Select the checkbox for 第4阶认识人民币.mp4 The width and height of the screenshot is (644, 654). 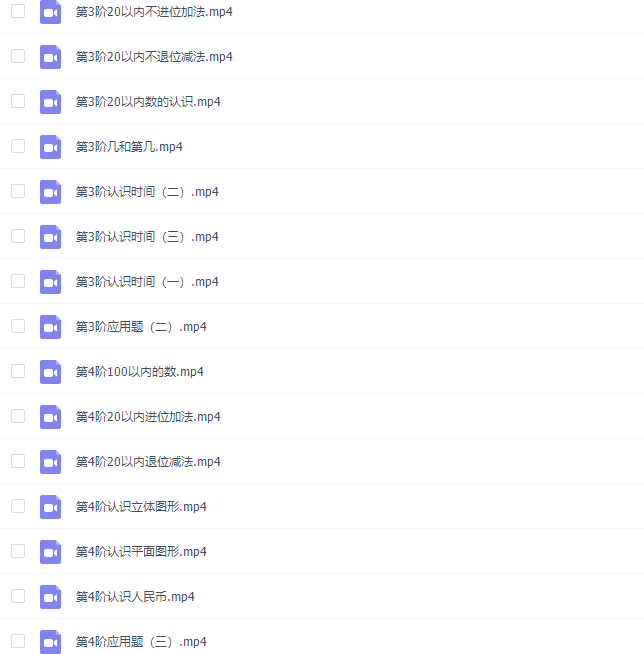pos(18,596)
